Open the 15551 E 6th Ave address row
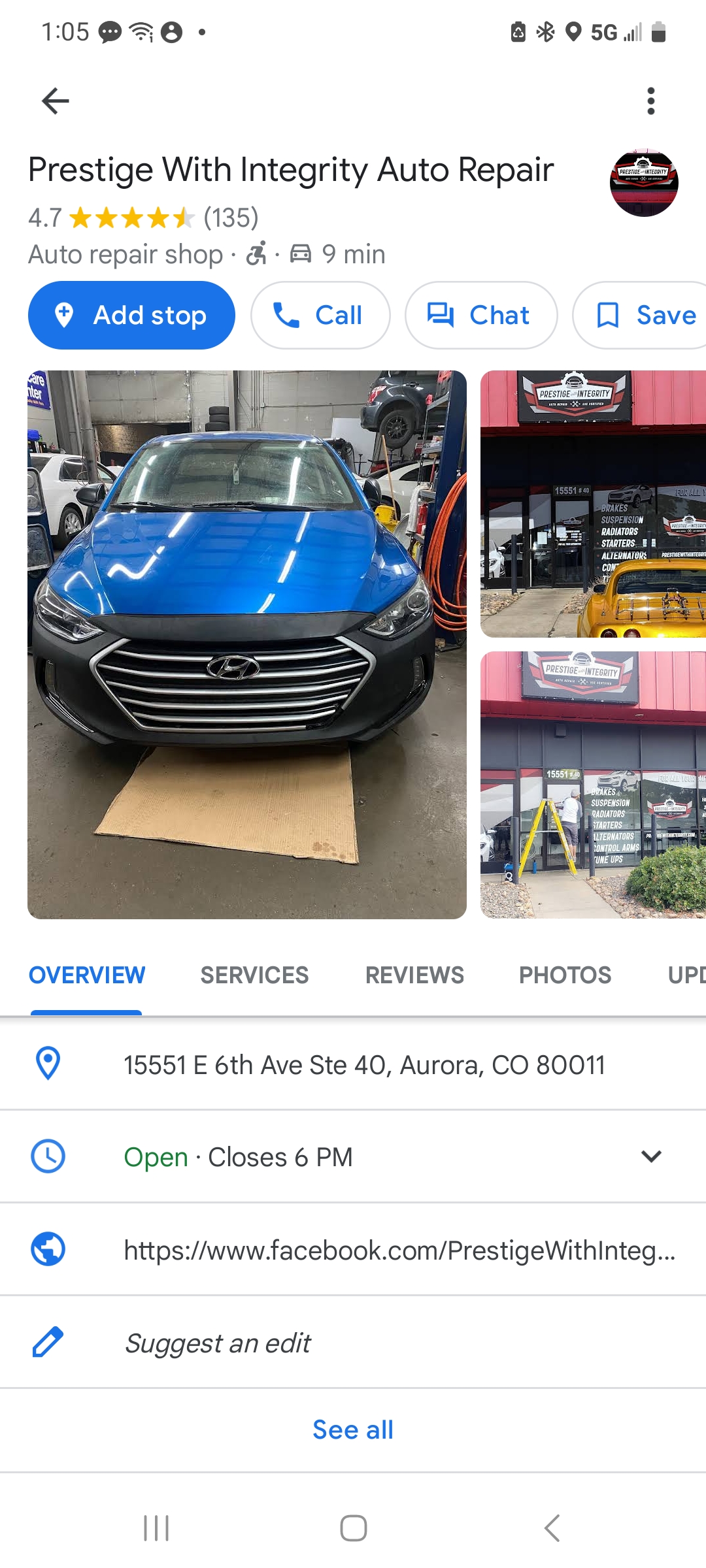Screen dimensions: 706x1568 coord(364,1065)
